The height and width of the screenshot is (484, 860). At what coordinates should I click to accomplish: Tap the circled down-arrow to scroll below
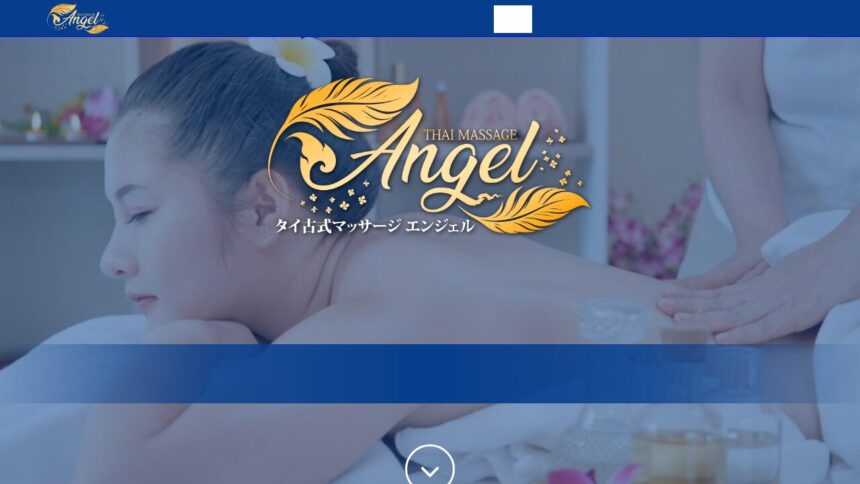(x=430, y=468)
